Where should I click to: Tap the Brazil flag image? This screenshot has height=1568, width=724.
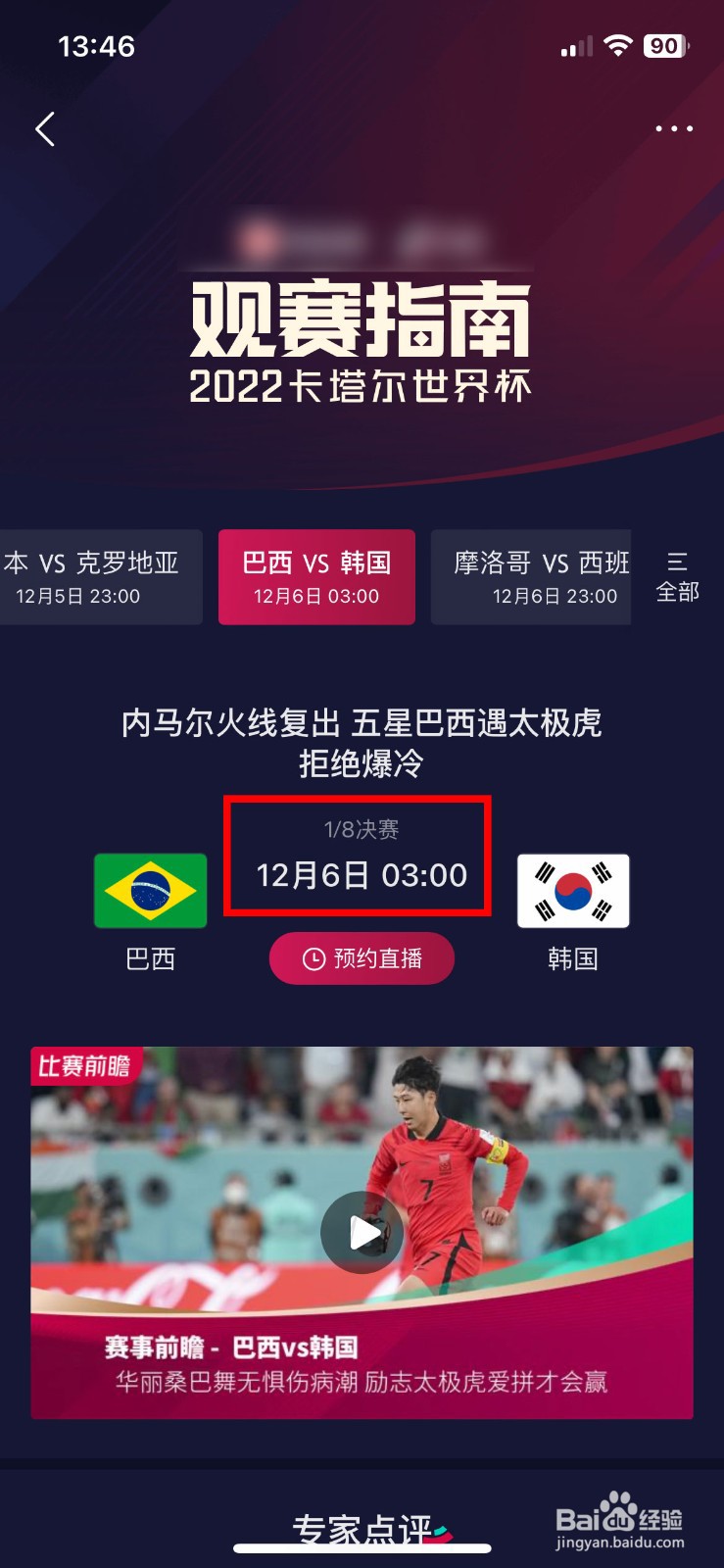[x=151, y=891]
